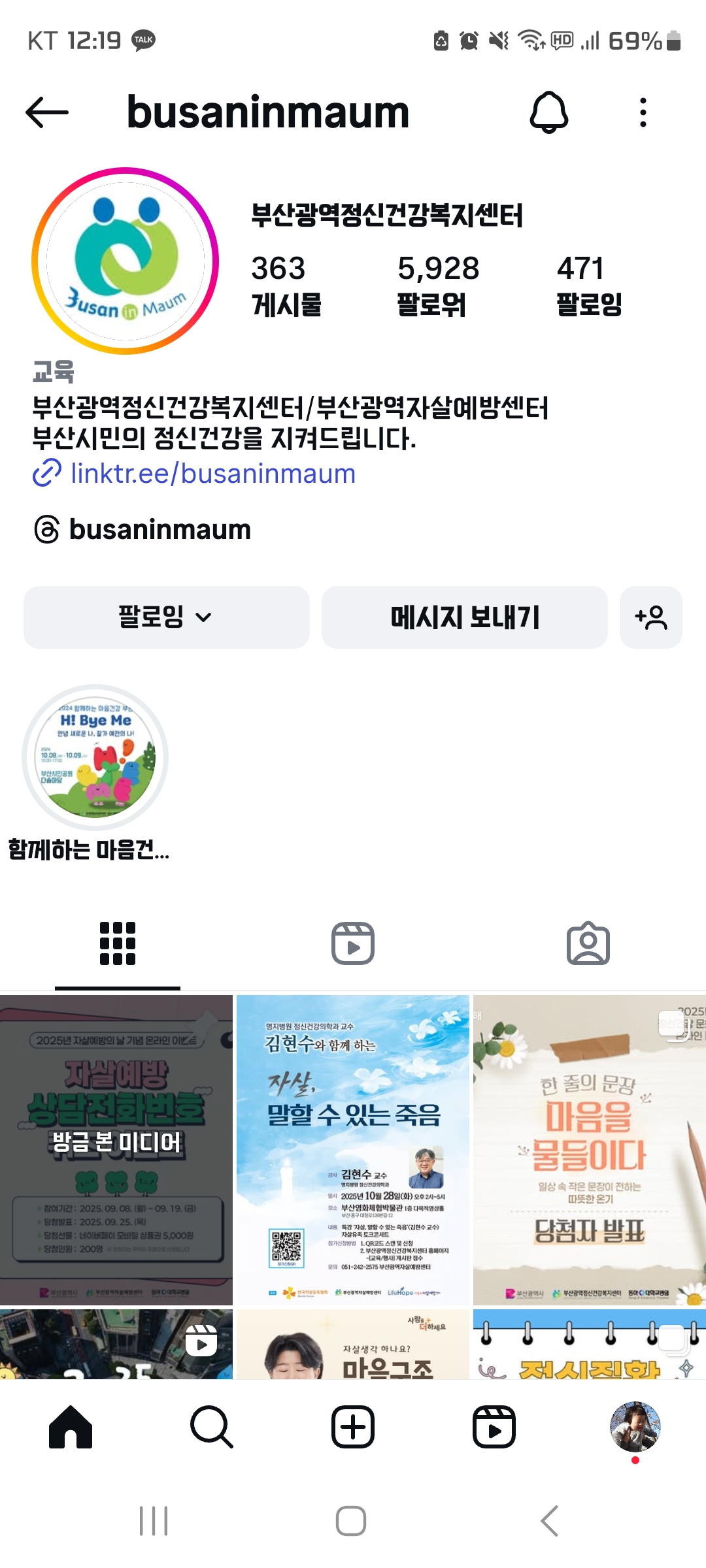Open the notifications bell for busaninmaum
Viewport: 706px width, 1568px height.
click(x=548, y=112)
